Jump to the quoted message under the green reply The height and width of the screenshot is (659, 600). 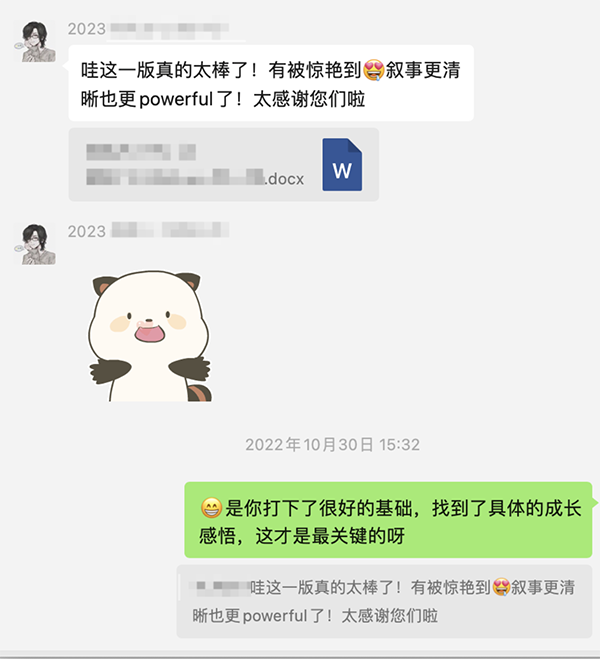(x=384, y=601)
